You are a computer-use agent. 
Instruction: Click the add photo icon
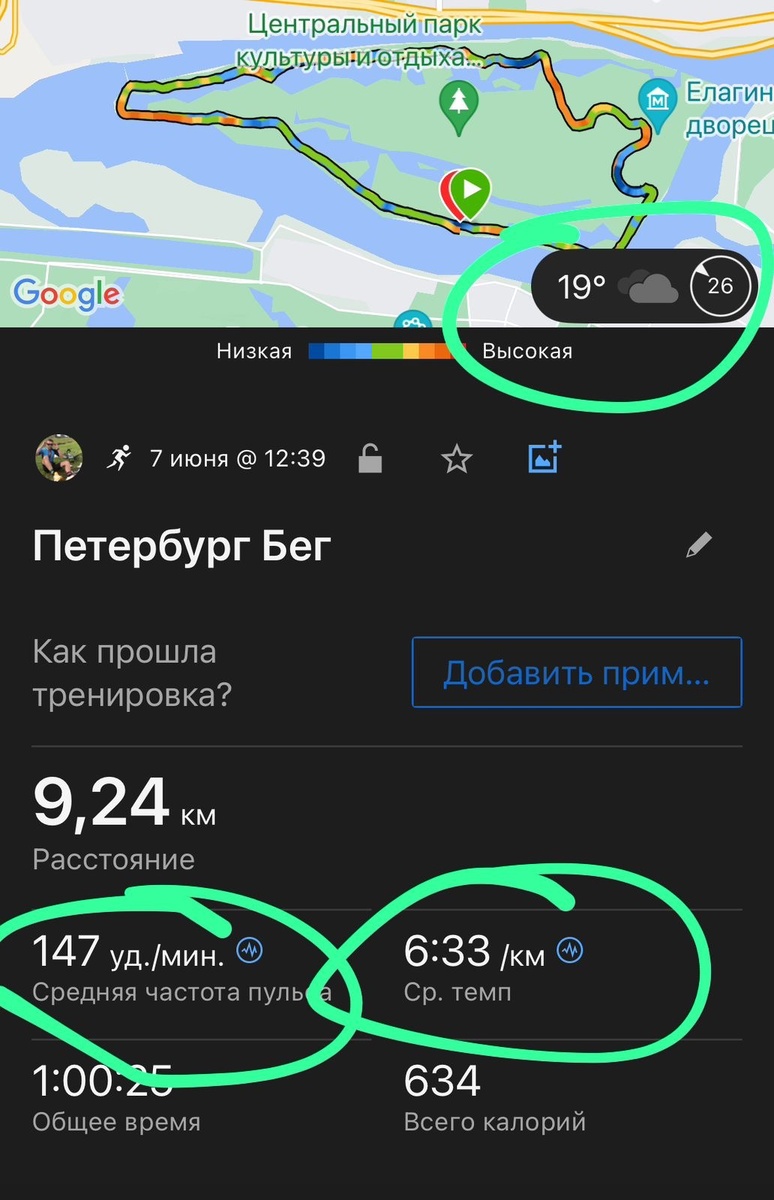[544, 457]
